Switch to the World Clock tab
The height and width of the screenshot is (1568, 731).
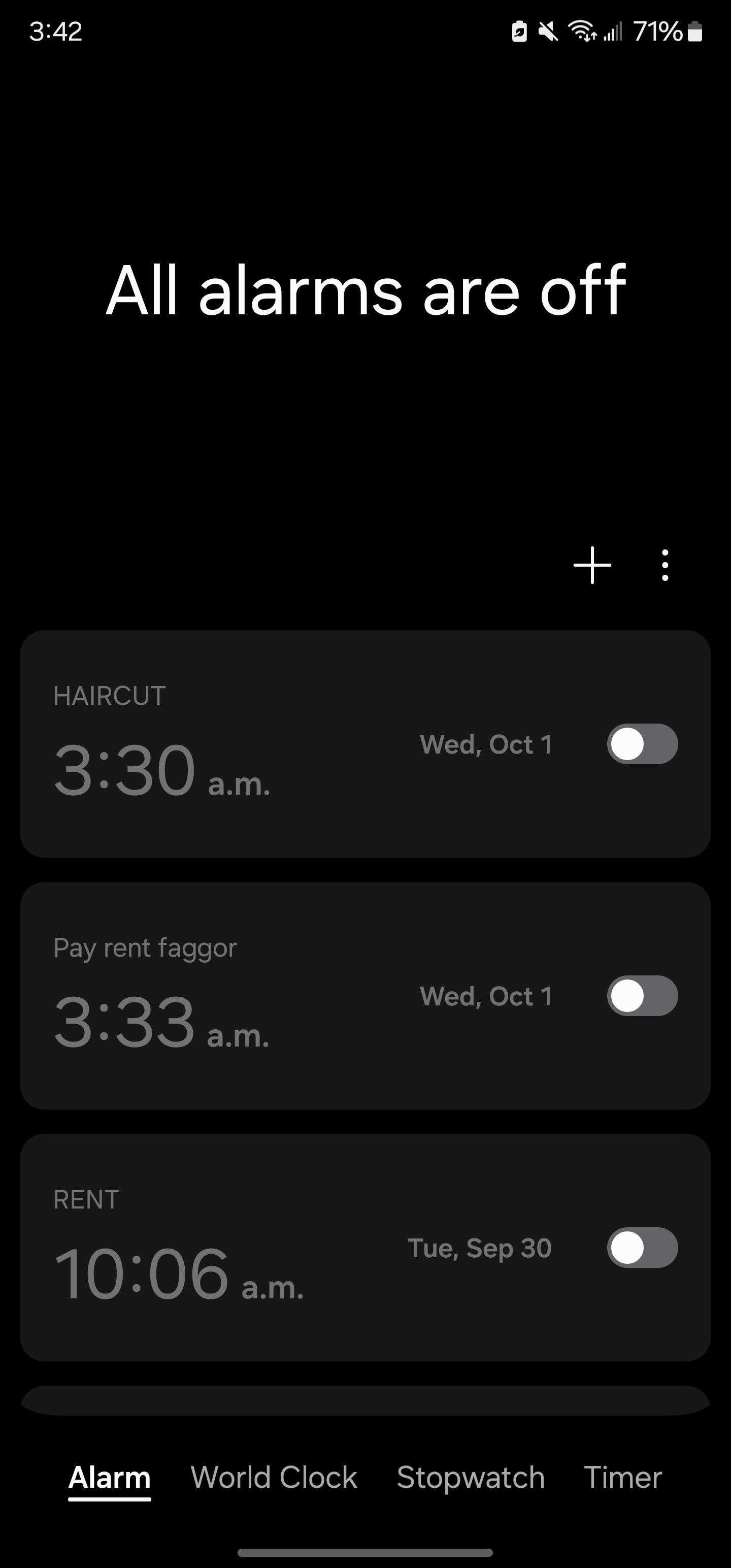pos(274,1477)
